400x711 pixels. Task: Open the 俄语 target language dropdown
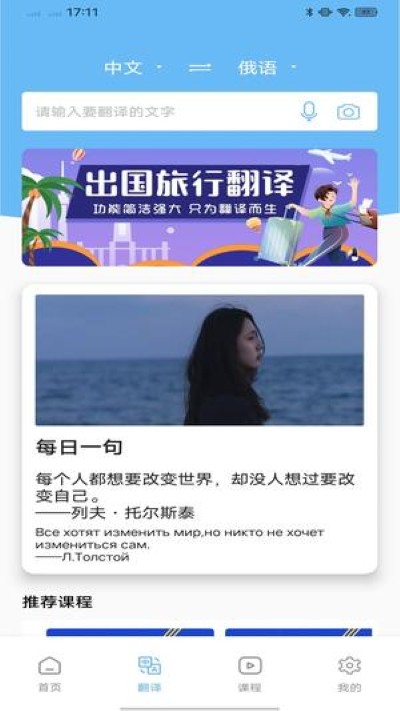click(267, 68)
